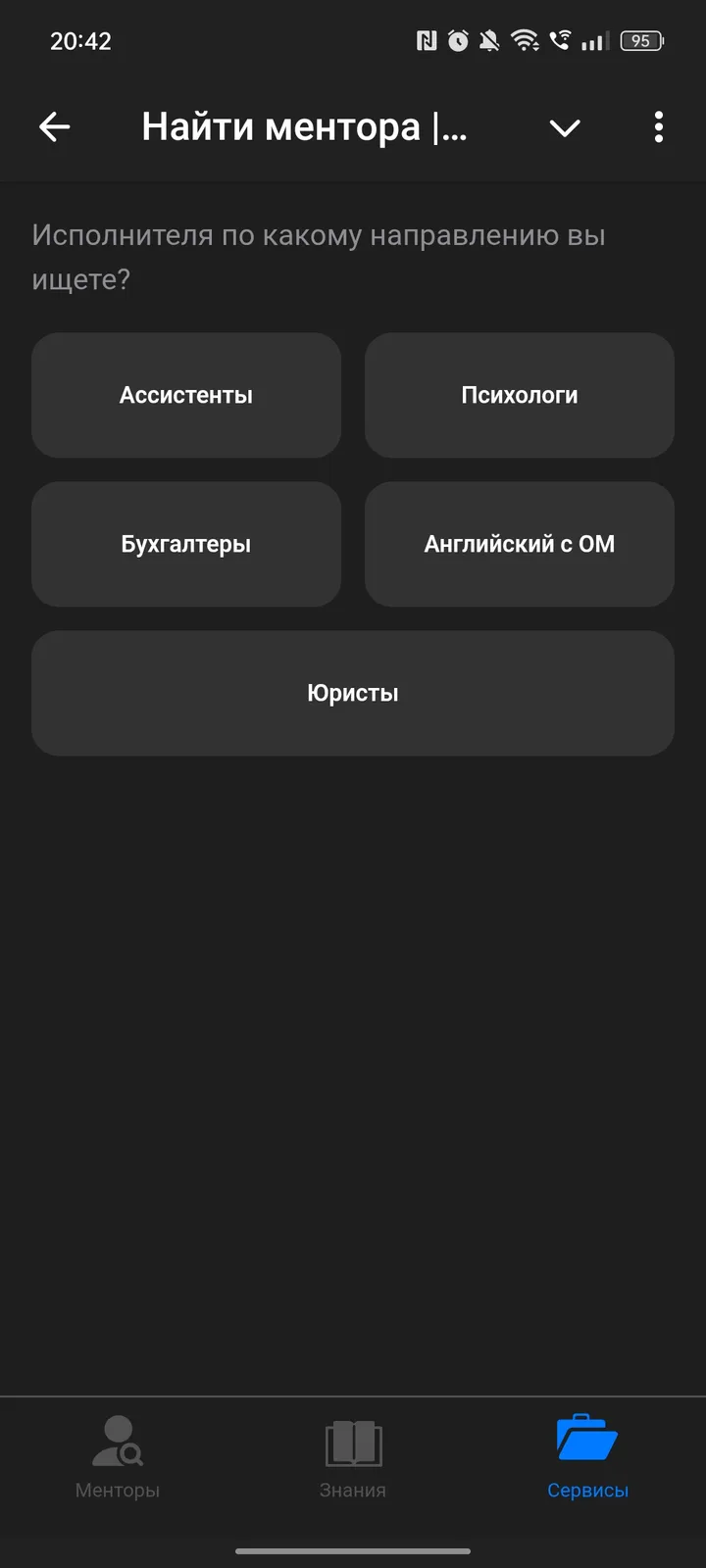Tap the muted notifications bell icon
Screen dimensions: 706x1568
pyautogui.click(x=491, y=41)
